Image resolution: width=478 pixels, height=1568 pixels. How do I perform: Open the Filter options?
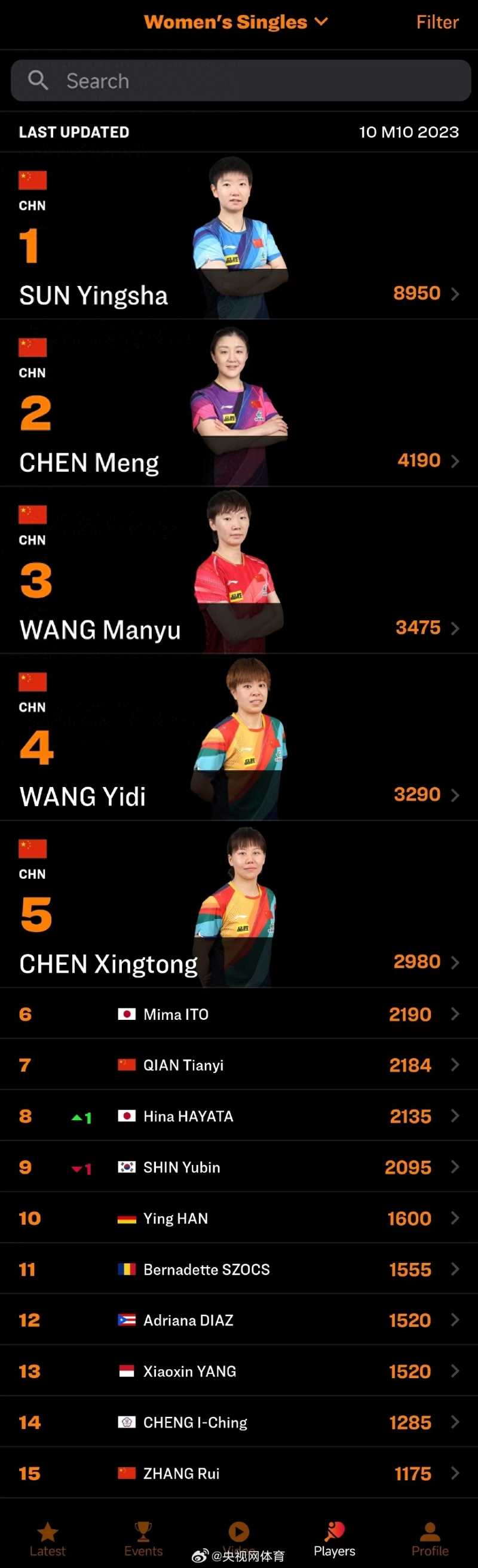437,23
